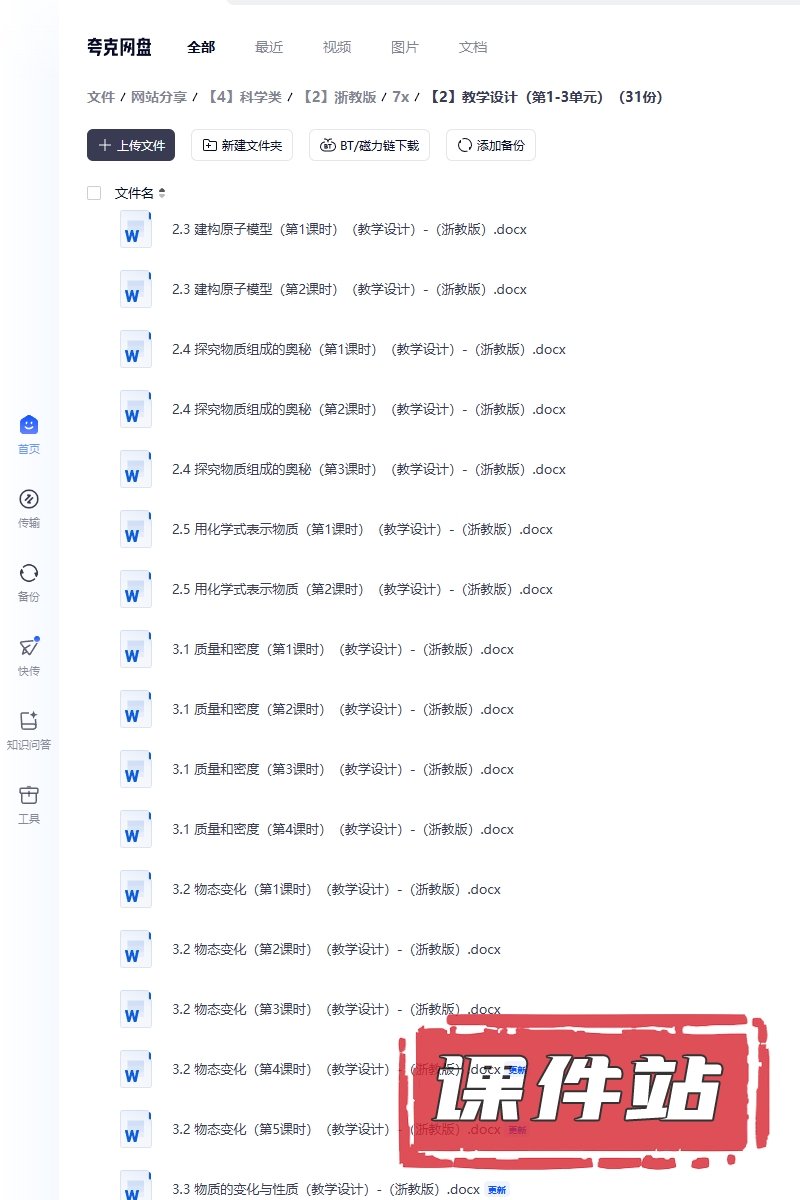Open 3.2 物态变化（第1课时）document
This screenshot has width=800, height=1200.
[336, 889]
